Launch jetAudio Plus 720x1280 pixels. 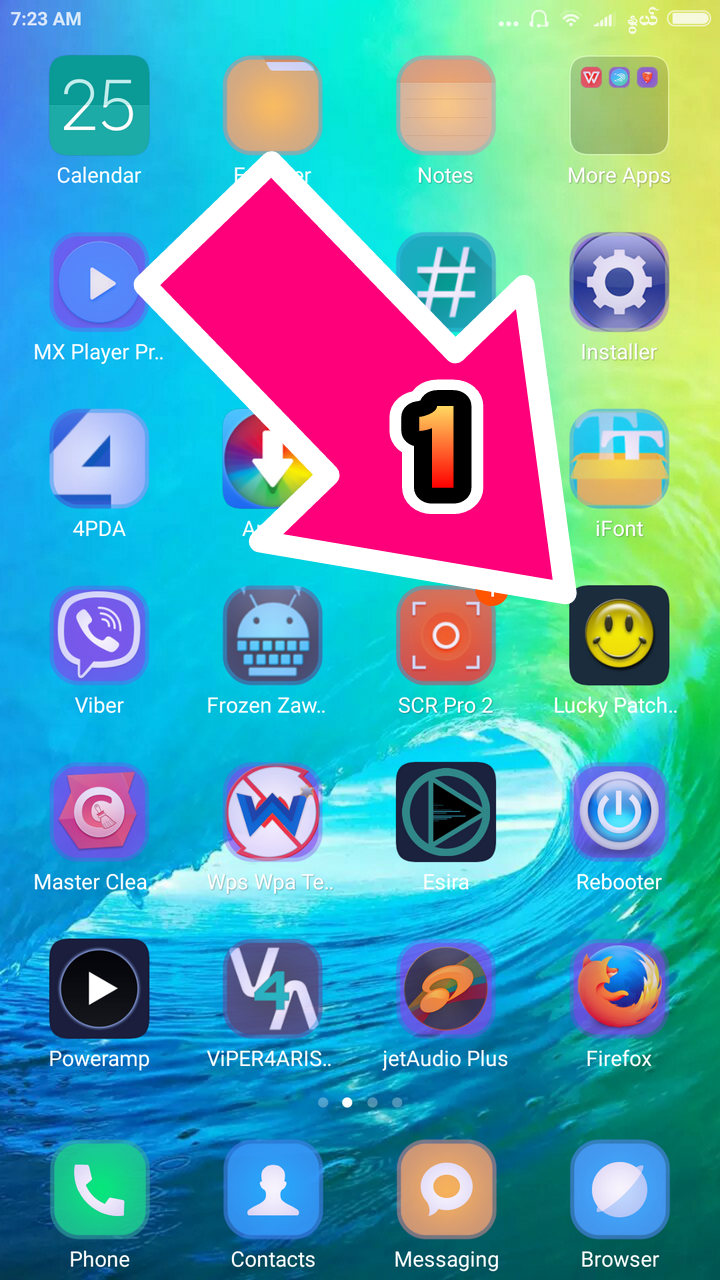coord(446,989)
